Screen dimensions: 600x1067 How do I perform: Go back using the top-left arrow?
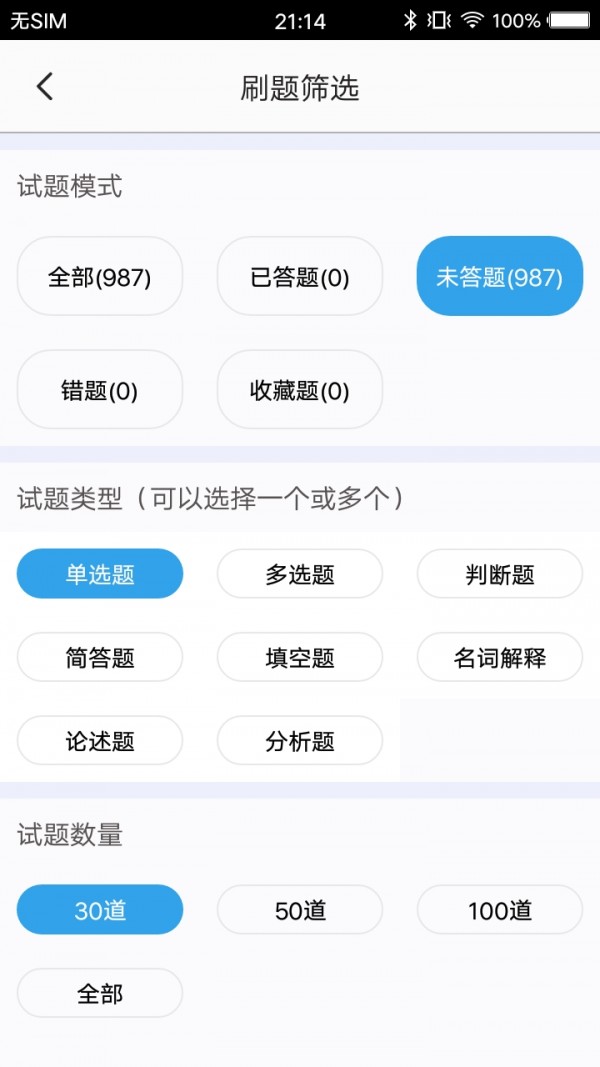pos(44,87)
